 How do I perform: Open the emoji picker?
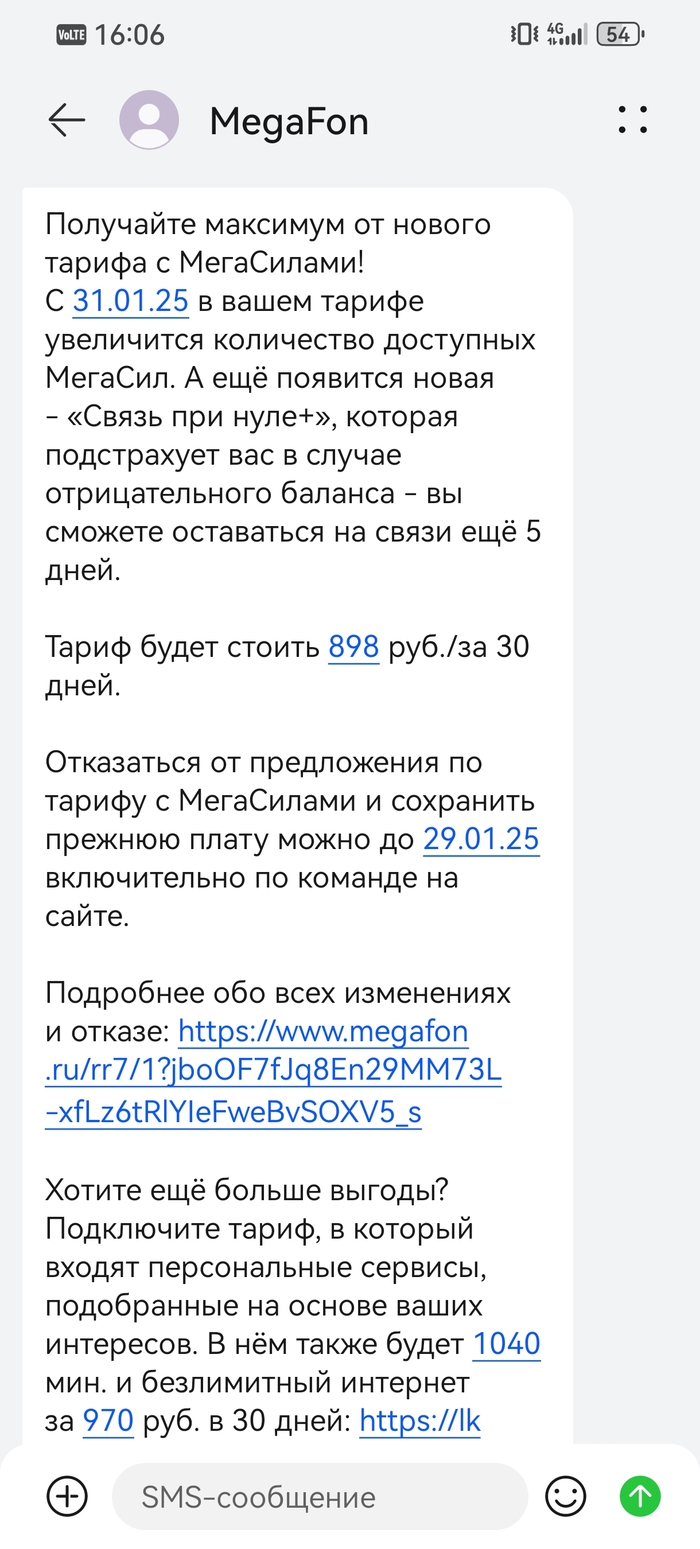point(566,1497)
